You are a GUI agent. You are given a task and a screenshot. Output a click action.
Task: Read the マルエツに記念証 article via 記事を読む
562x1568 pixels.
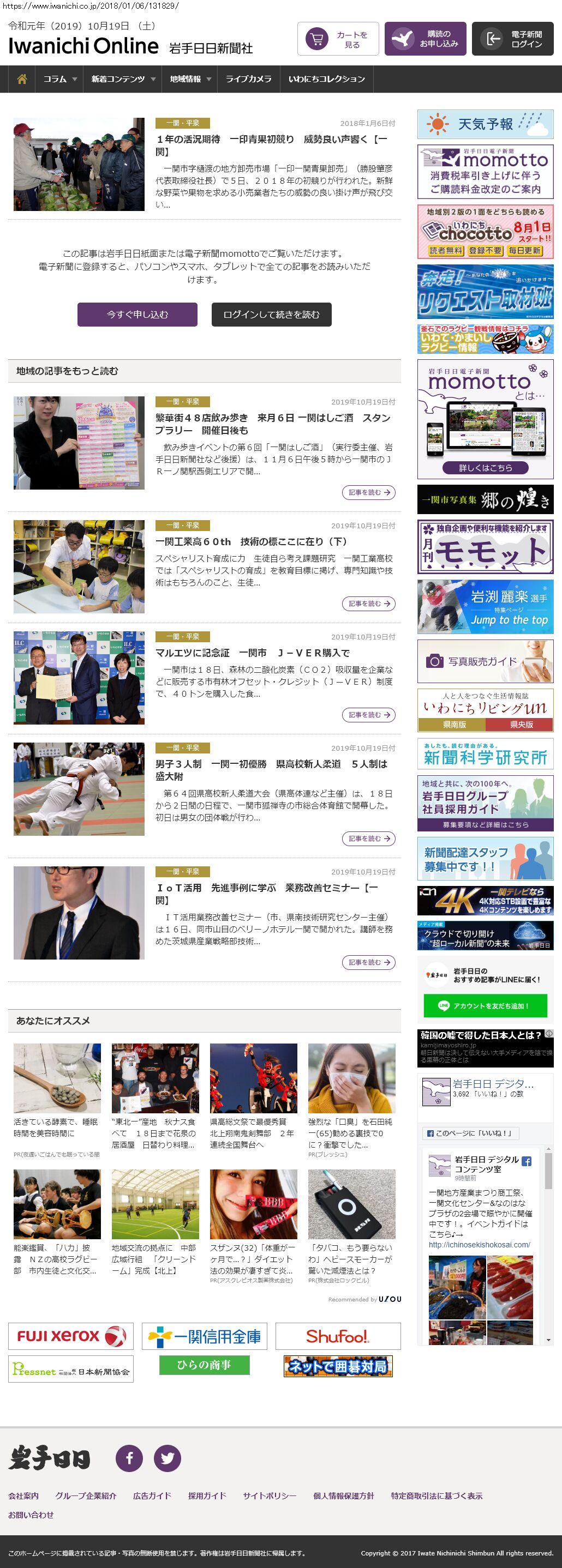click(x=368, y=715)
